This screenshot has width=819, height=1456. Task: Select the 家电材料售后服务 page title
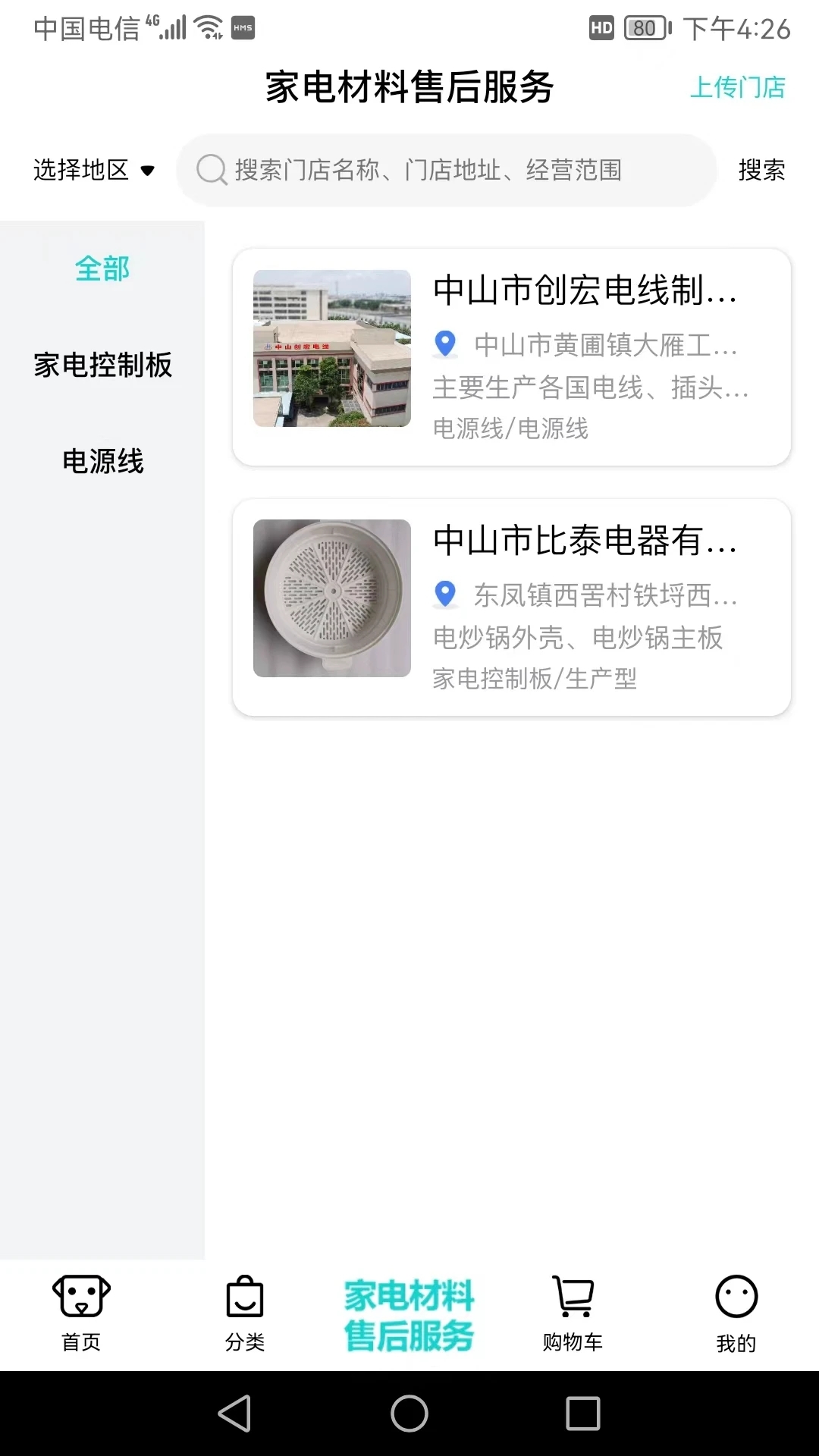[x=409, y=87]
